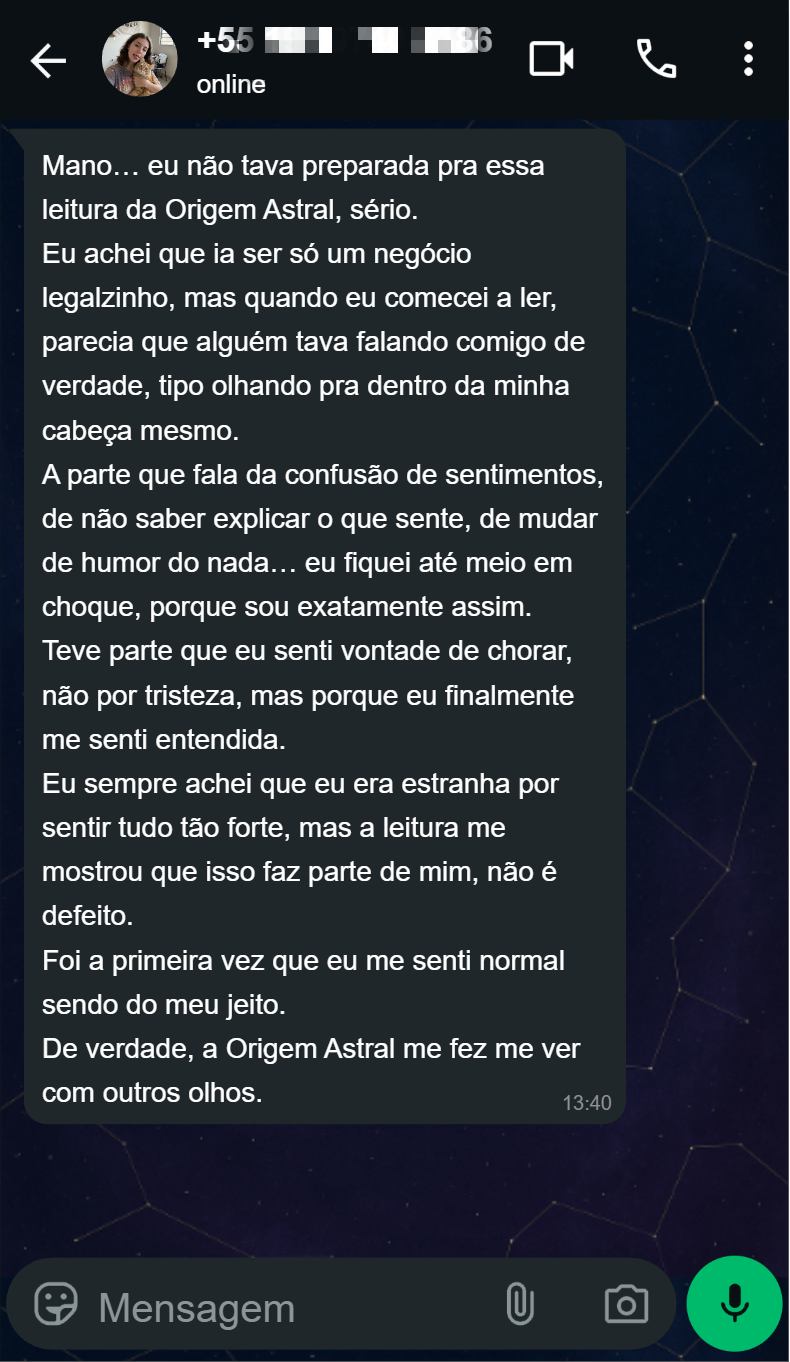Tap the 'online' presence status label
The width and height of the screenshot is (790, 1362).
(x=230, y=84)
